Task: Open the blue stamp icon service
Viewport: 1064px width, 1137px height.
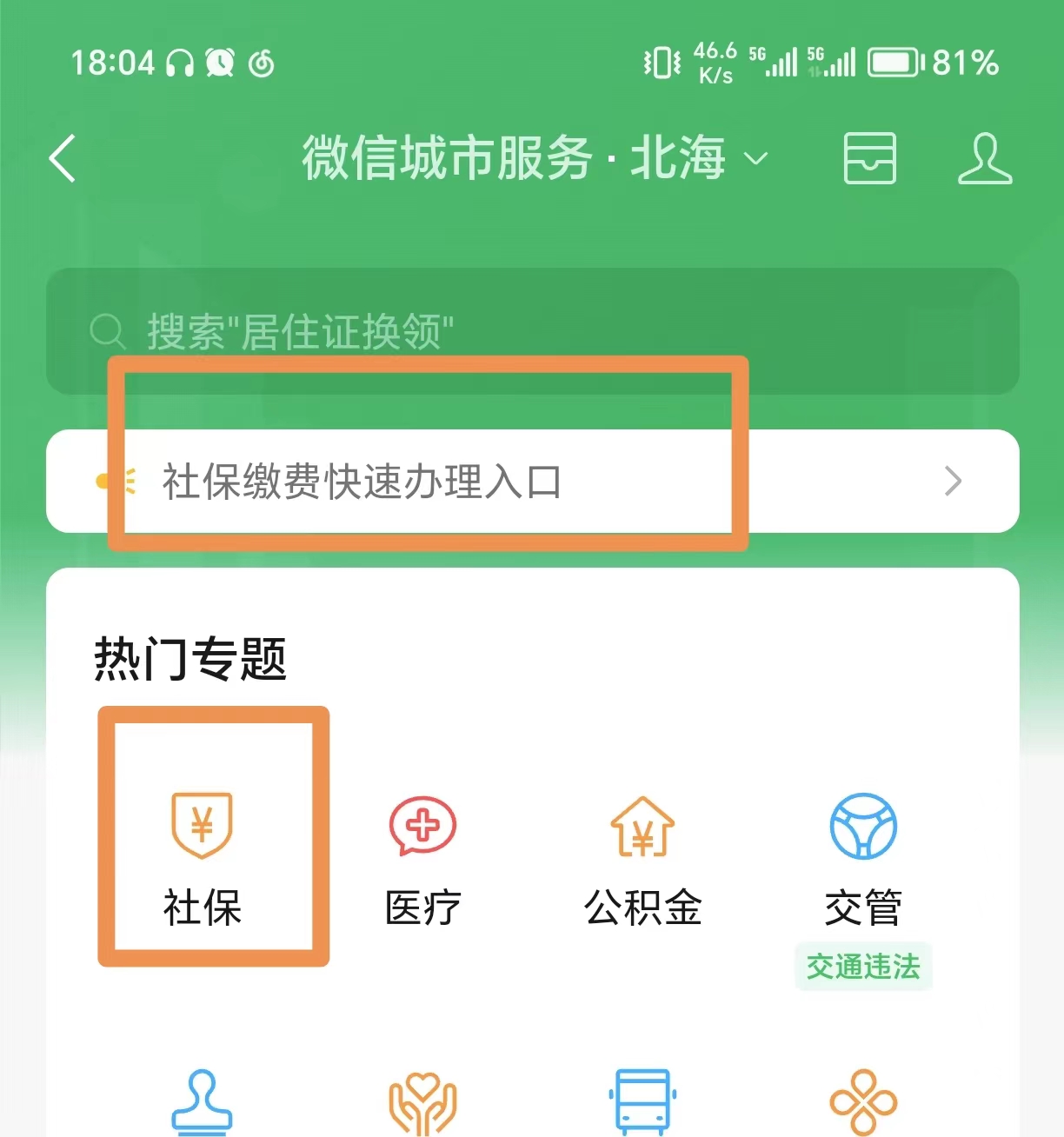Action: coord(203,1102)
